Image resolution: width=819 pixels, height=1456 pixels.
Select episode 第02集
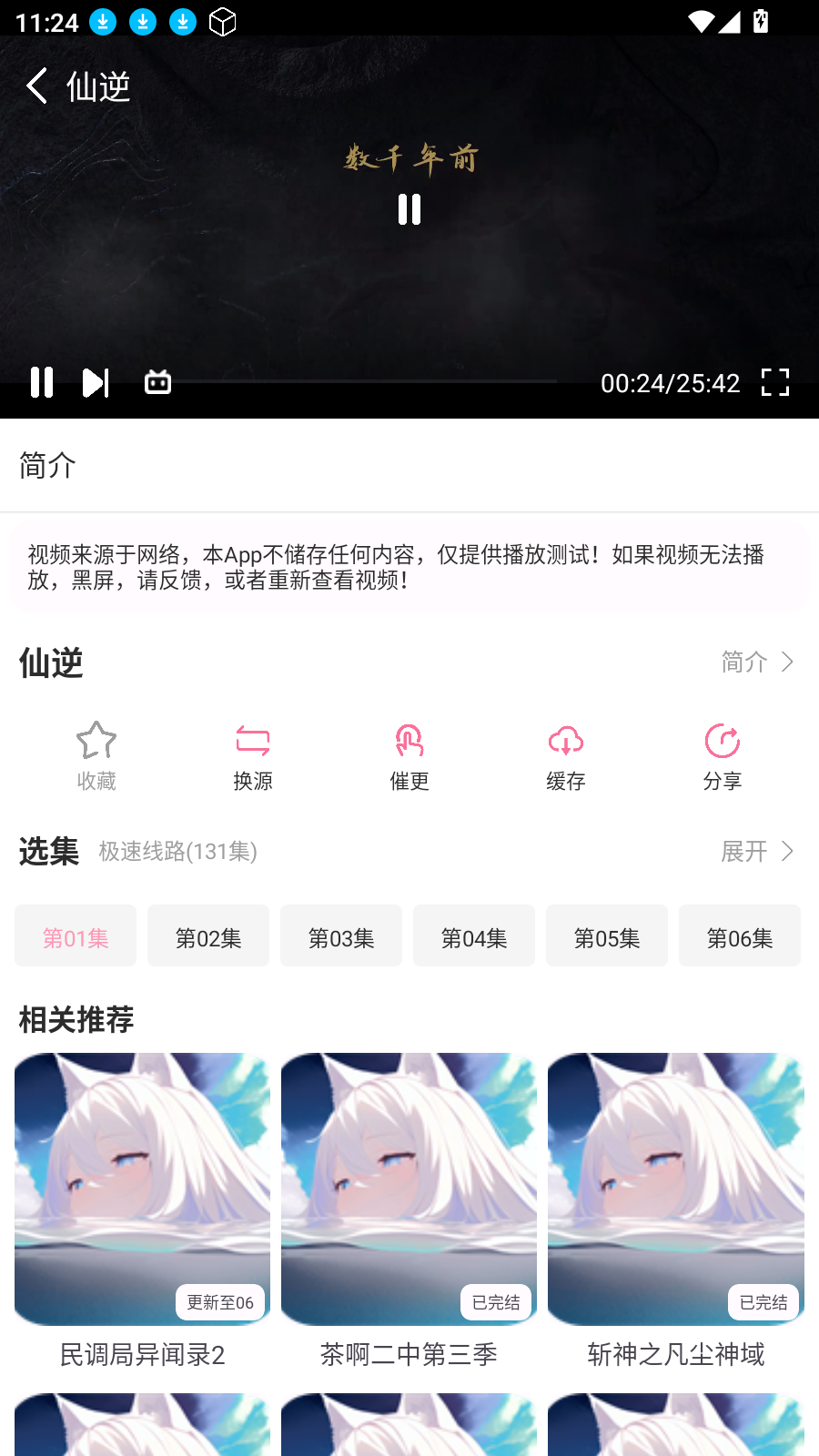(208, 936)
